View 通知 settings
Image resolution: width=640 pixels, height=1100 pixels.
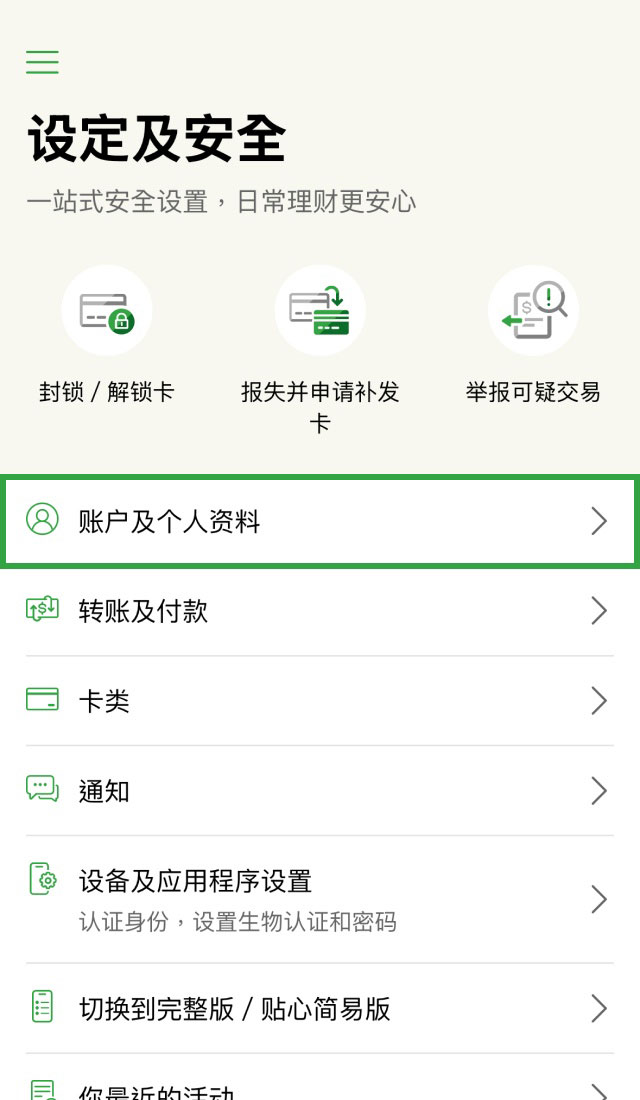(x=320, y=791)
